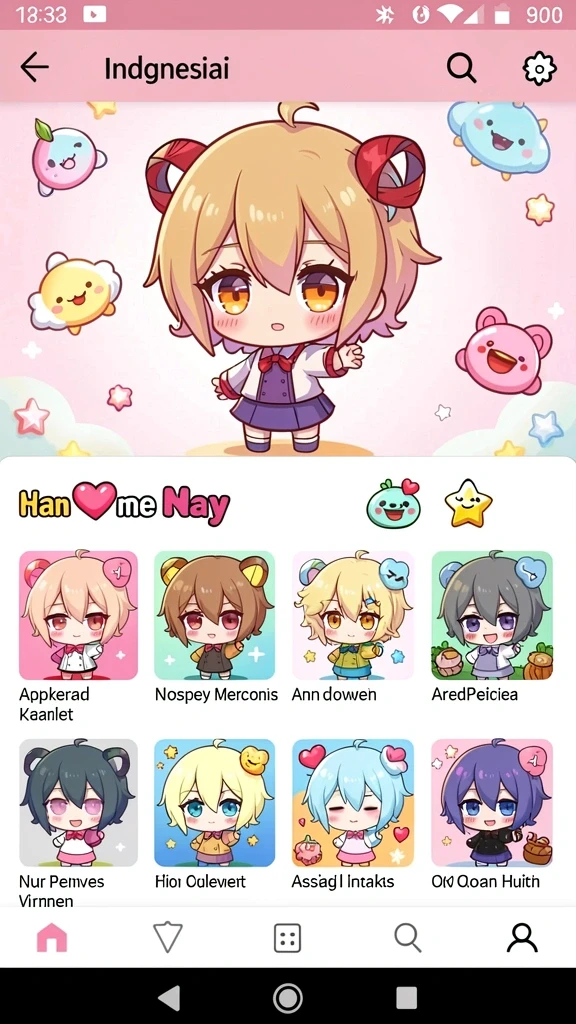The width and height of the screenshot is (576, 1024).
Task: Go back using the top arrow
Action: tap(35, 67)
